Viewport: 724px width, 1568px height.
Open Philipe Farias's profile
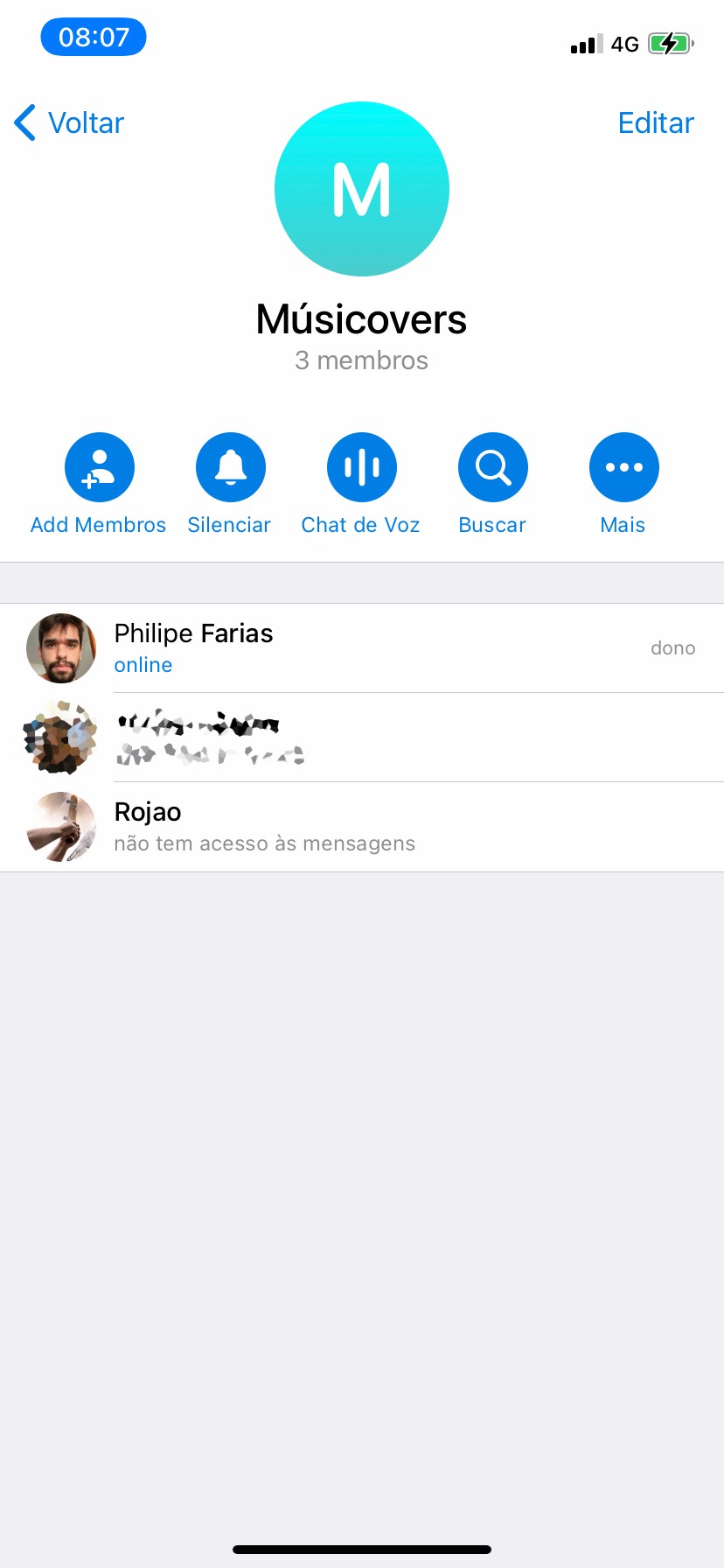pos(350,648)
